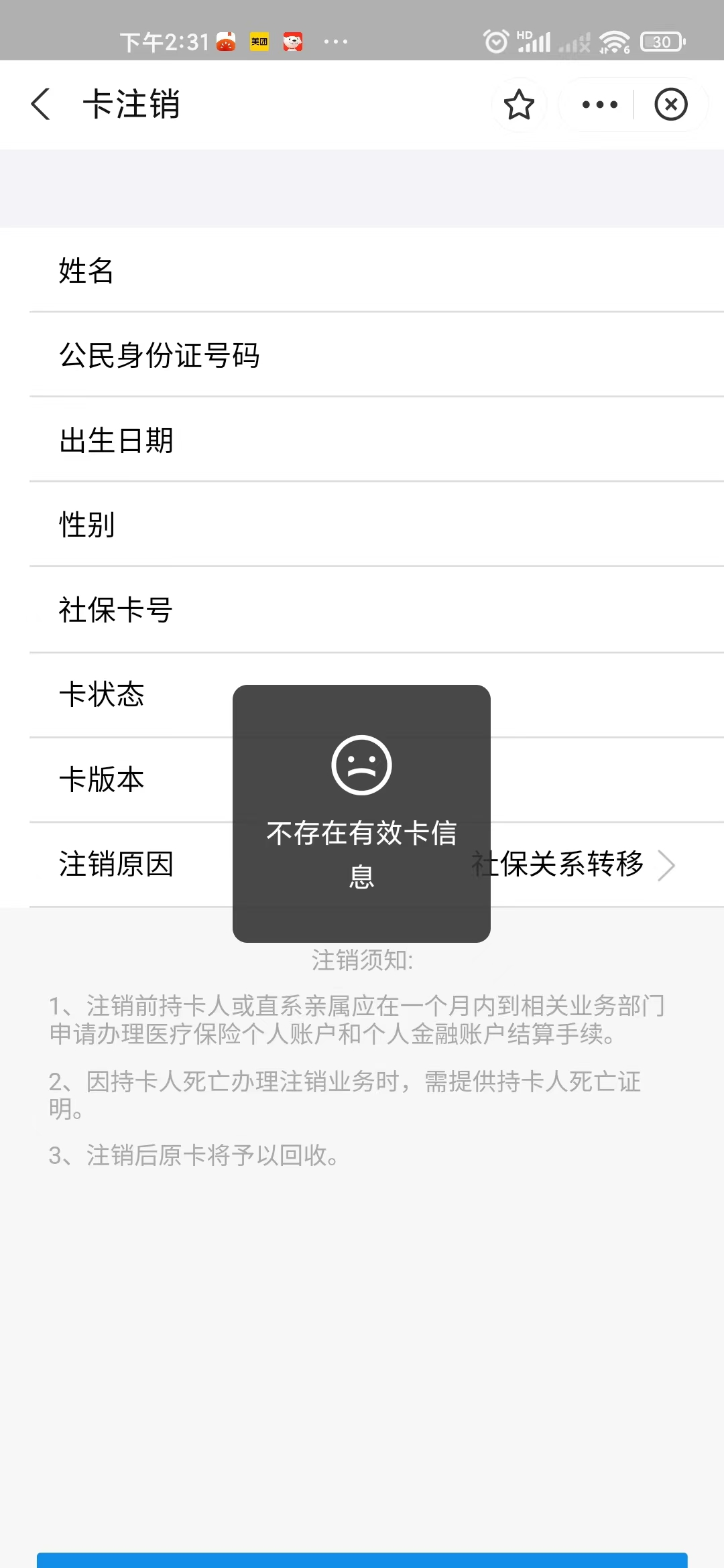
Task: Favorite this page with the star icon
Action: click(x=519, y=105)
